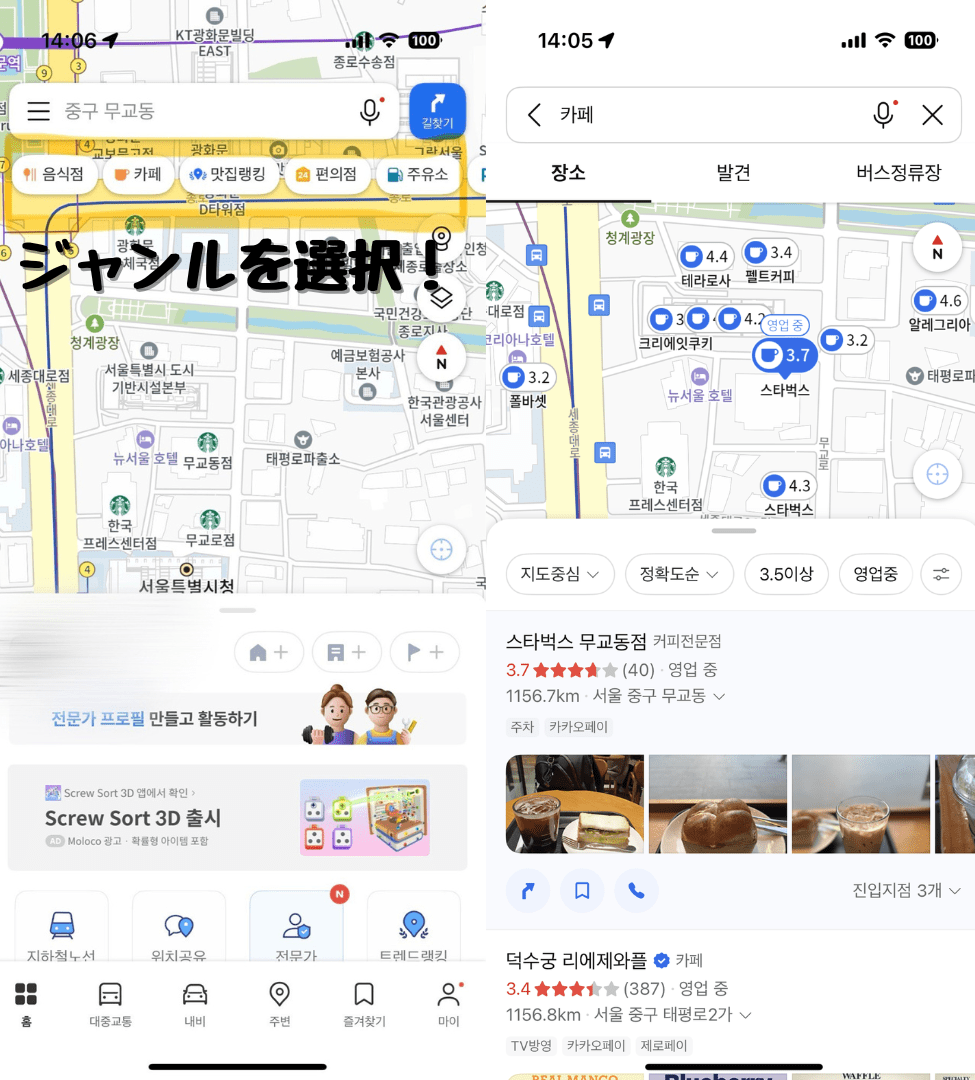Screen dimensions: 975x1080
Task: Choose the 맛집랭킹 chip
Action: 227,174
